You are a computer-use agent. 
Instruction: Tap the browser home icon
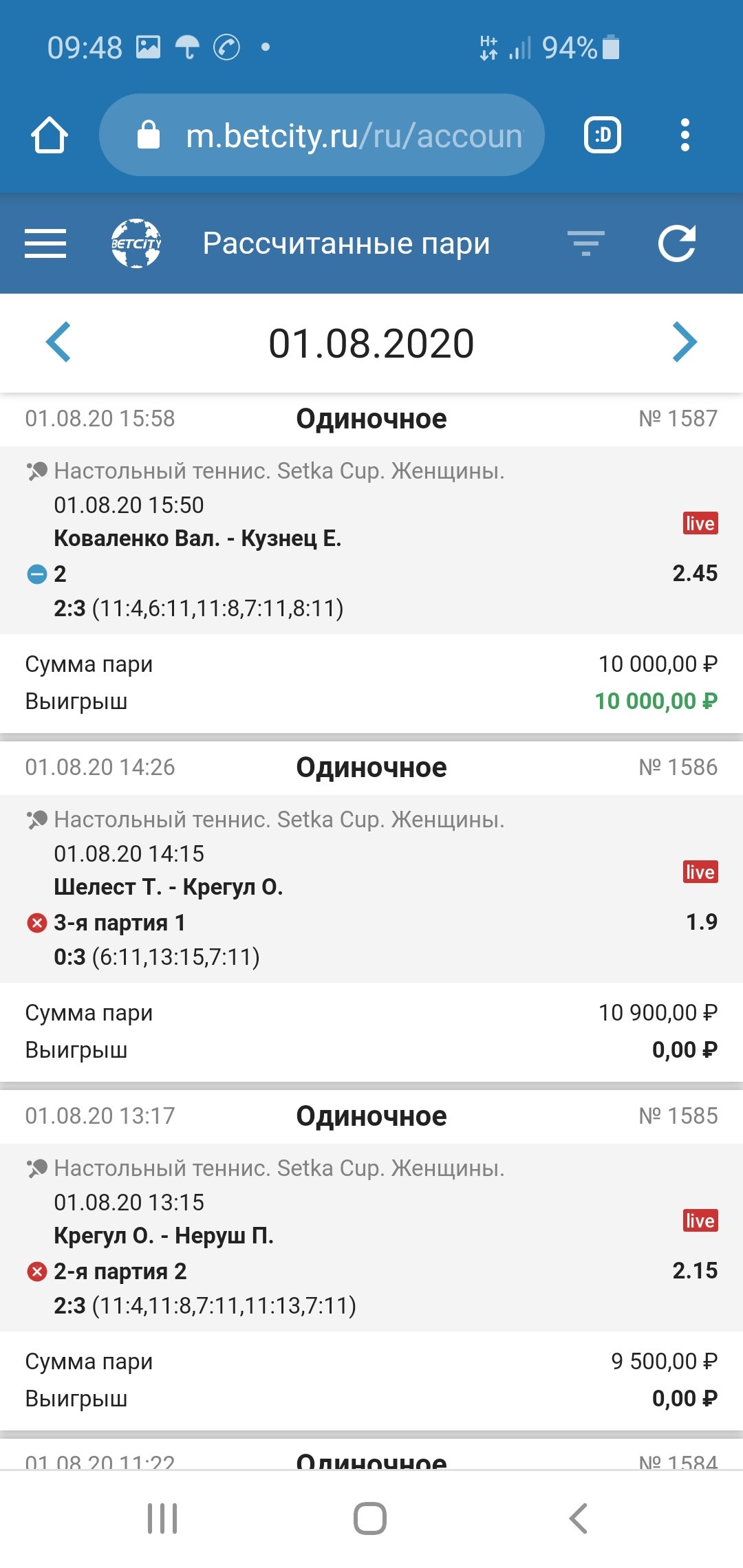(50, 135)
